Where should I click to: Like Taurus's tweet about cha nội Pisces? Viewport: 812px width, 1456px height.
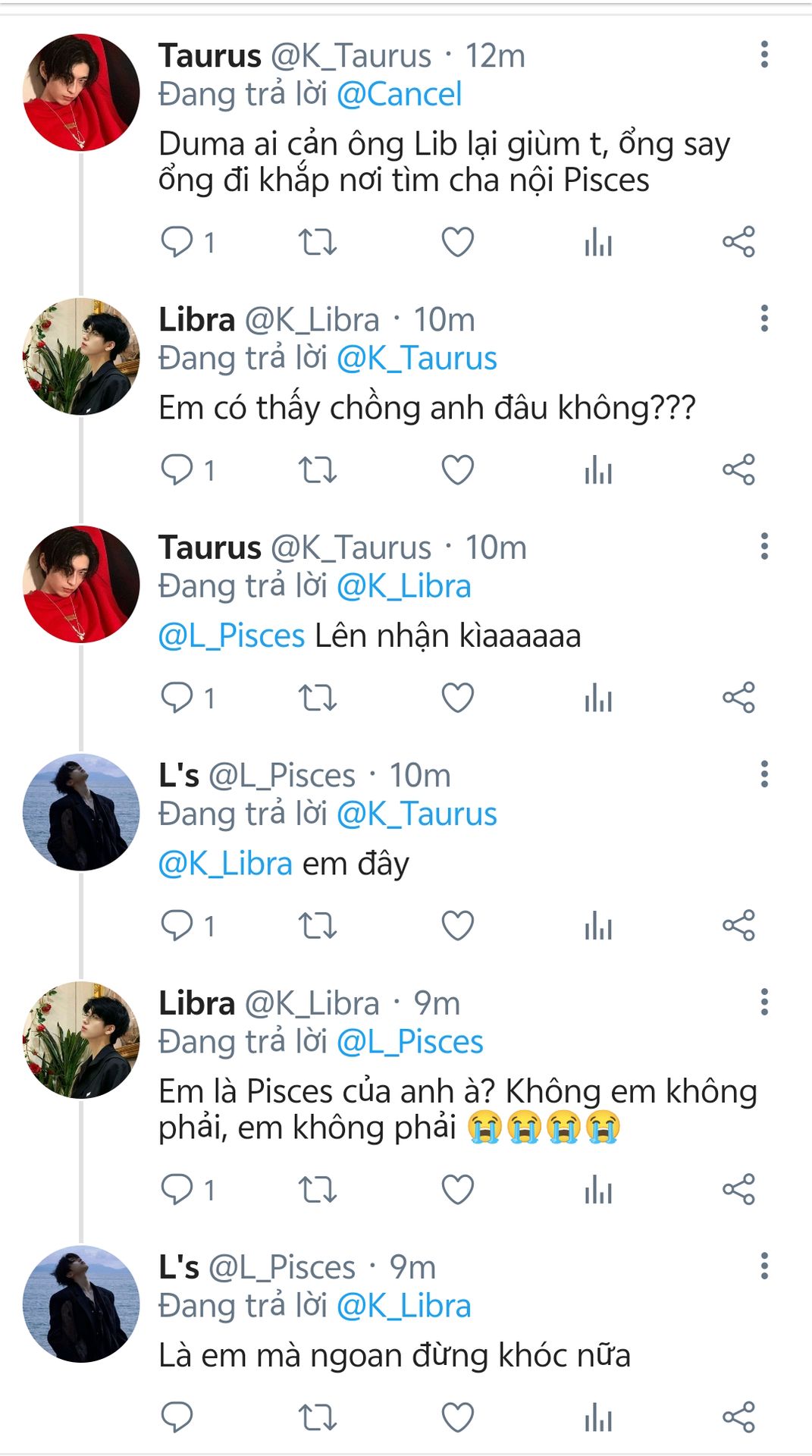(457, 242)
